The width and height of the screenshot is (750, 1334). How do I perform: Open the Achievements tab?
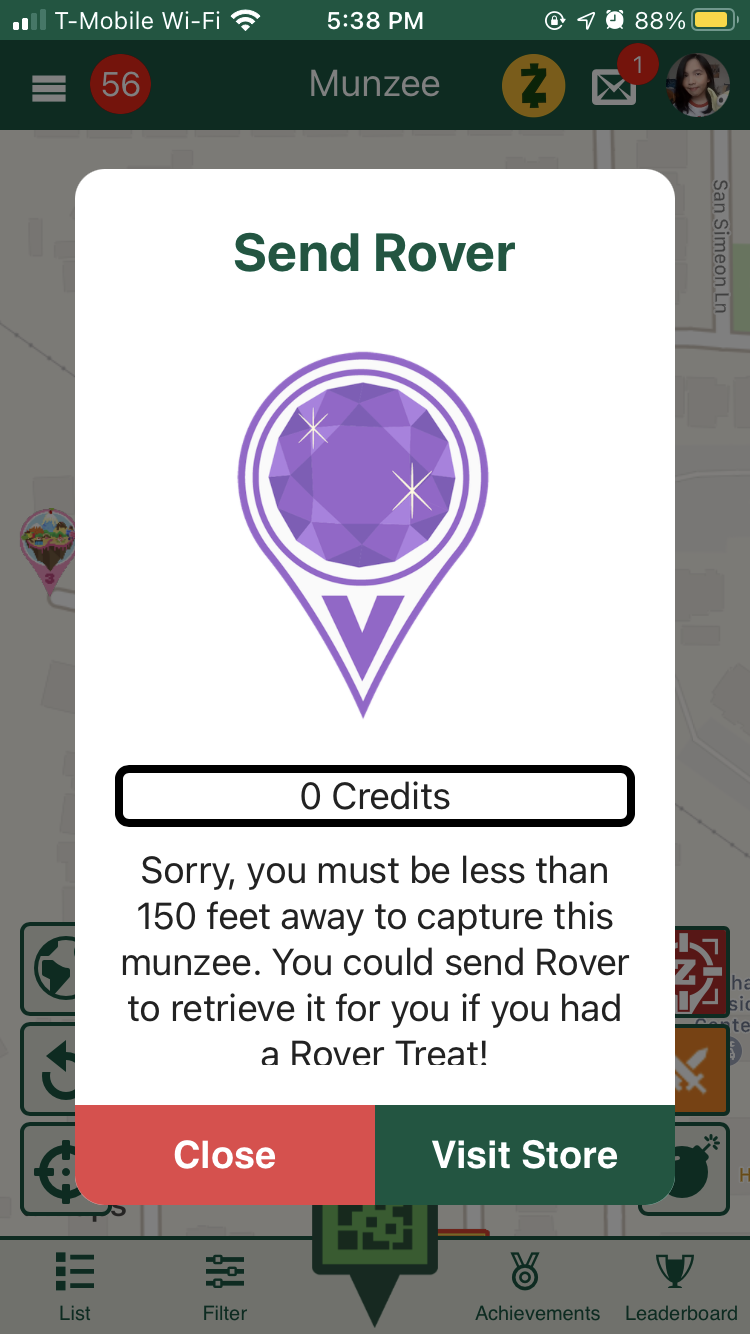[x=537, y=1286]
